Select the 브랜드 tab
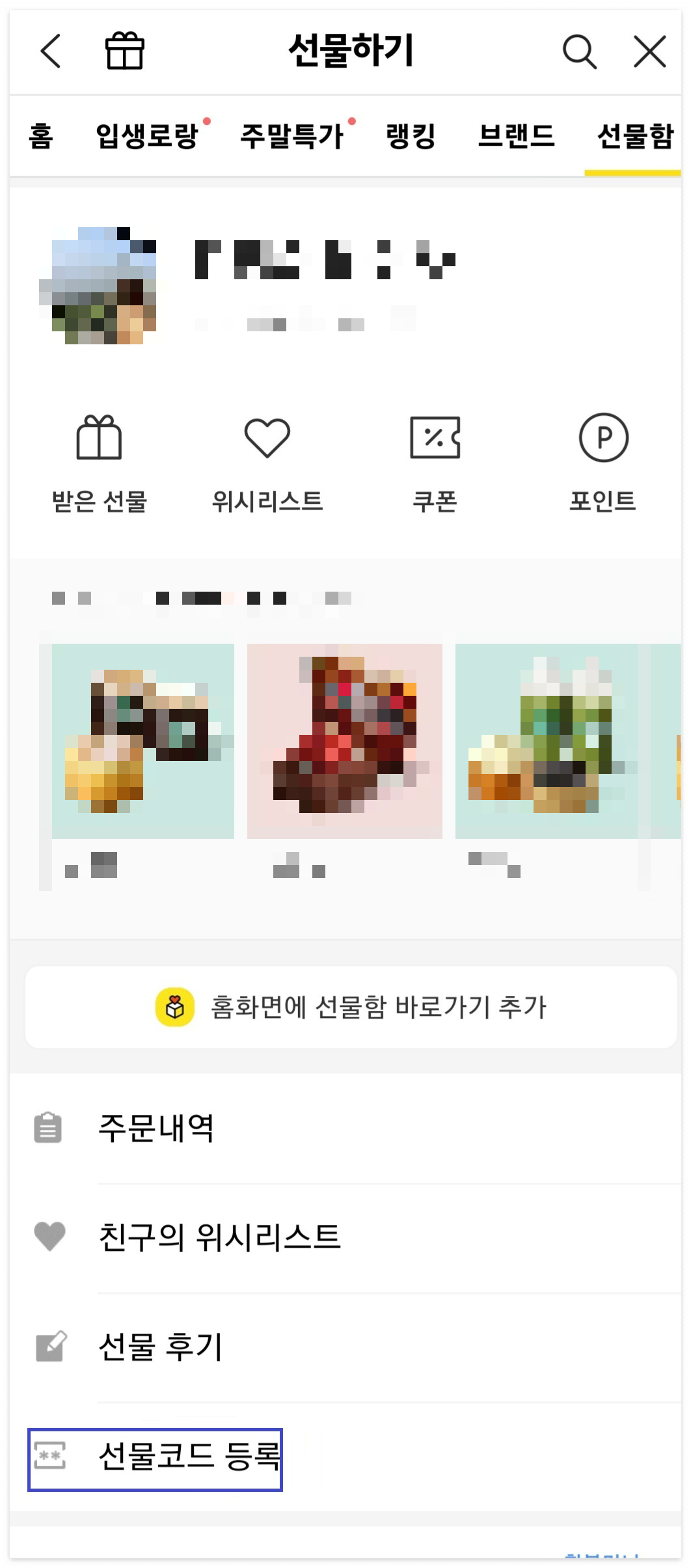Screen dimensions: 691x1568 (515, 137)
